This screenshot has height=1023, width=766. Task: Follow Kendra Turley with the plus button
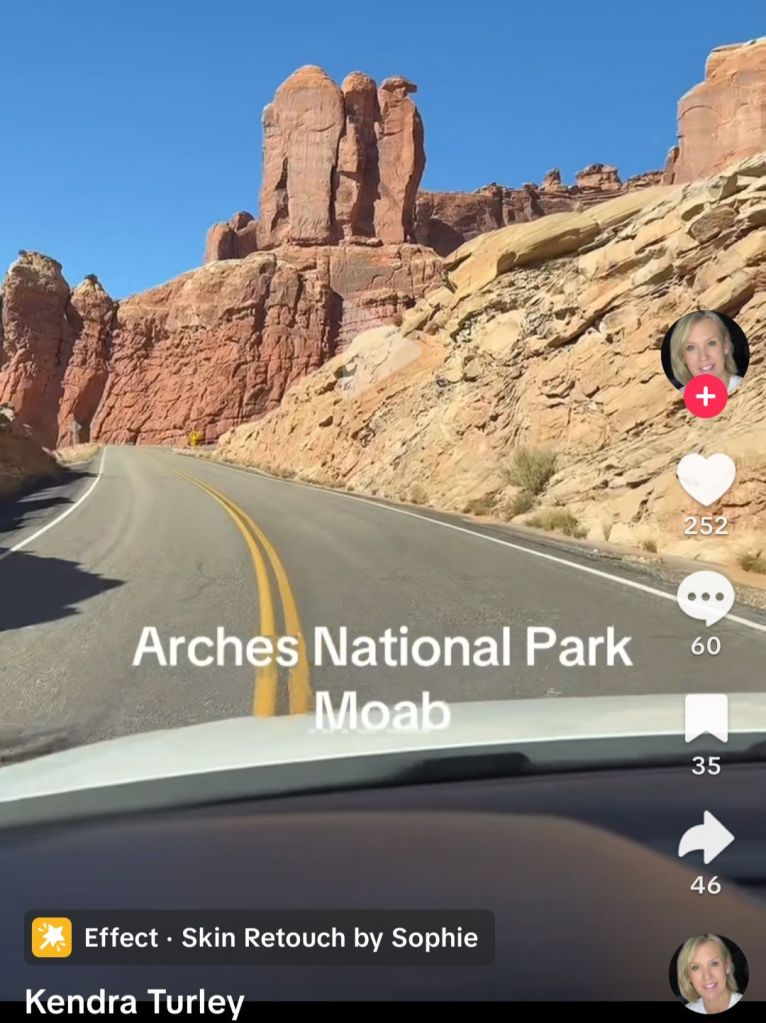click(x=705, y=397)
